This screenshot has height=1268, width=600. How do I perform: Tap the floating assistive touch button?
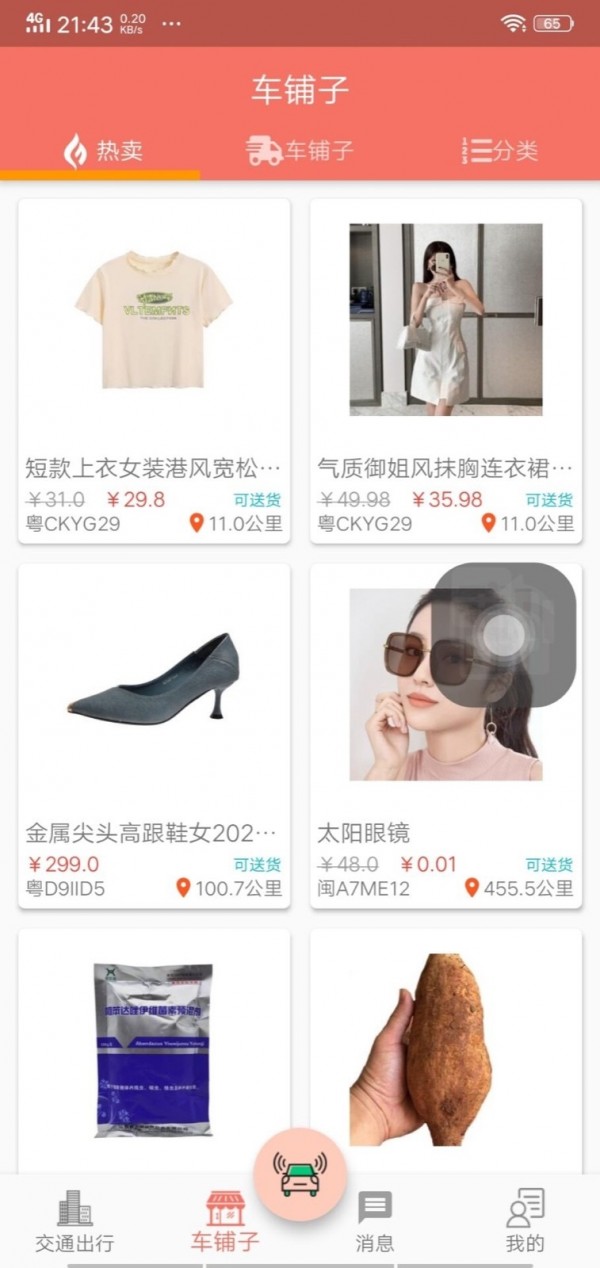coord(508,635)
